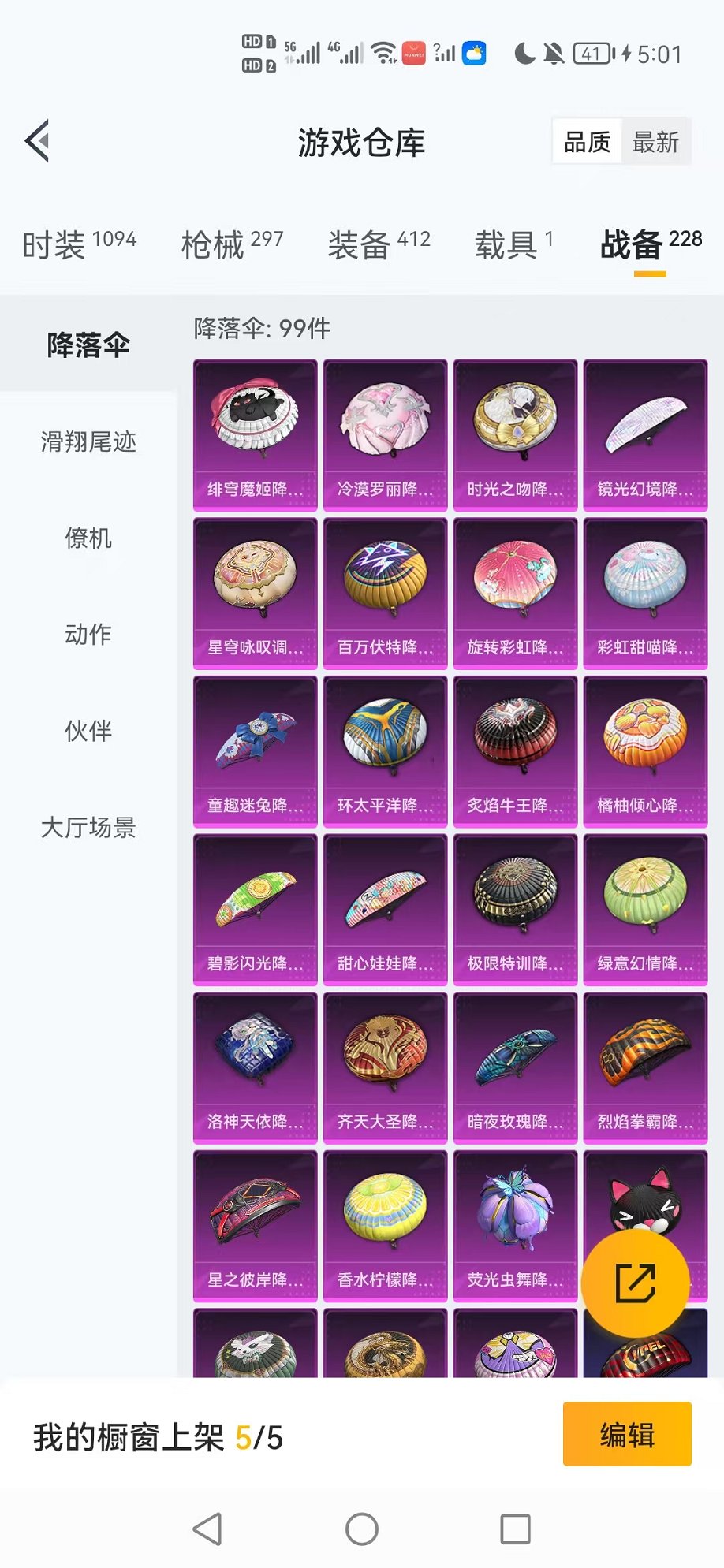
Task: Tap the 编辑 button
Action: [x=627, y=1434]
